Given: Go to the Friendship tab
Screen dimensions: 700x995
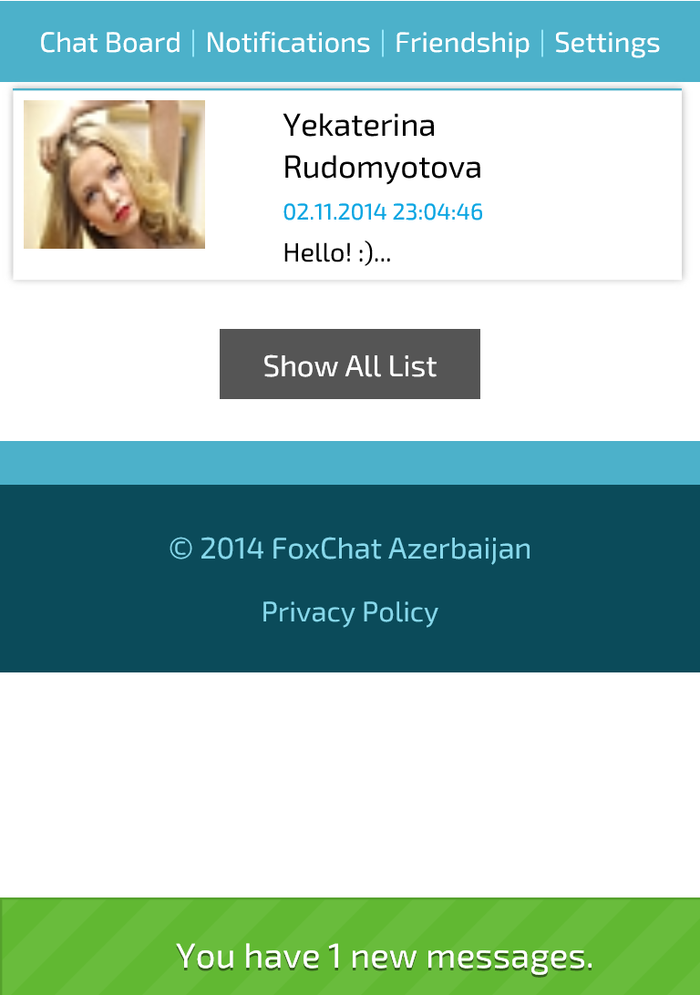Looking at the screenshot, I should [x=462, y=43].
